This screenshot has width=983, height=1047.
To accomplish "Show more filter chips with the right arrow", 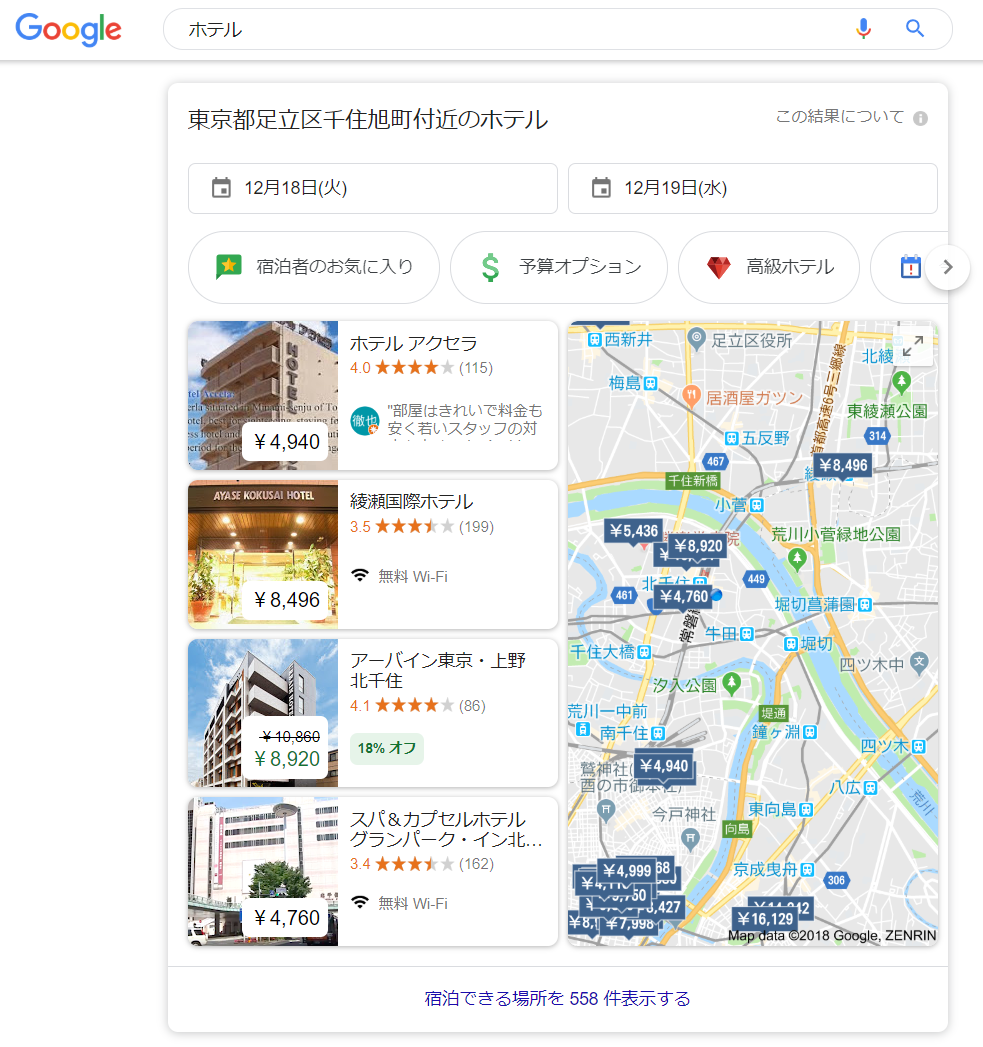I will coord(948,267).
